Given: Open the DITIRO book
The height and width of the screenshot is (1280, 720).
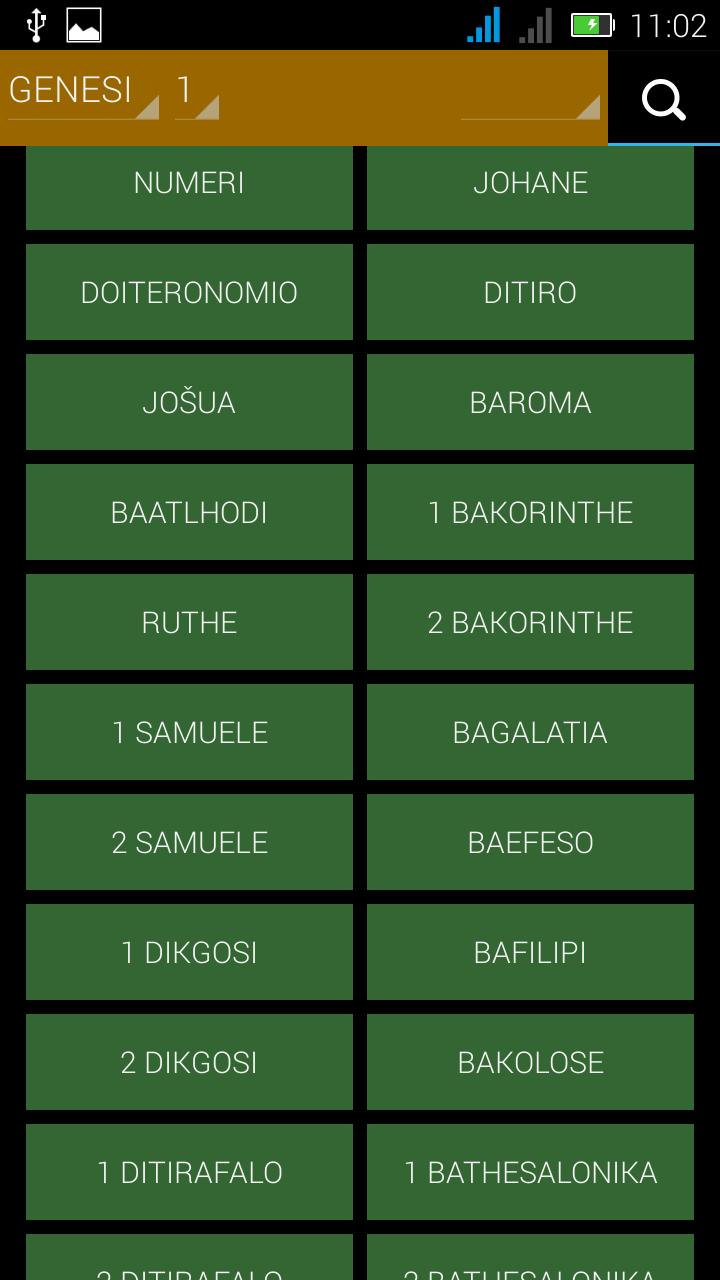Looking at the screenshot, I should tap(530, 292).
